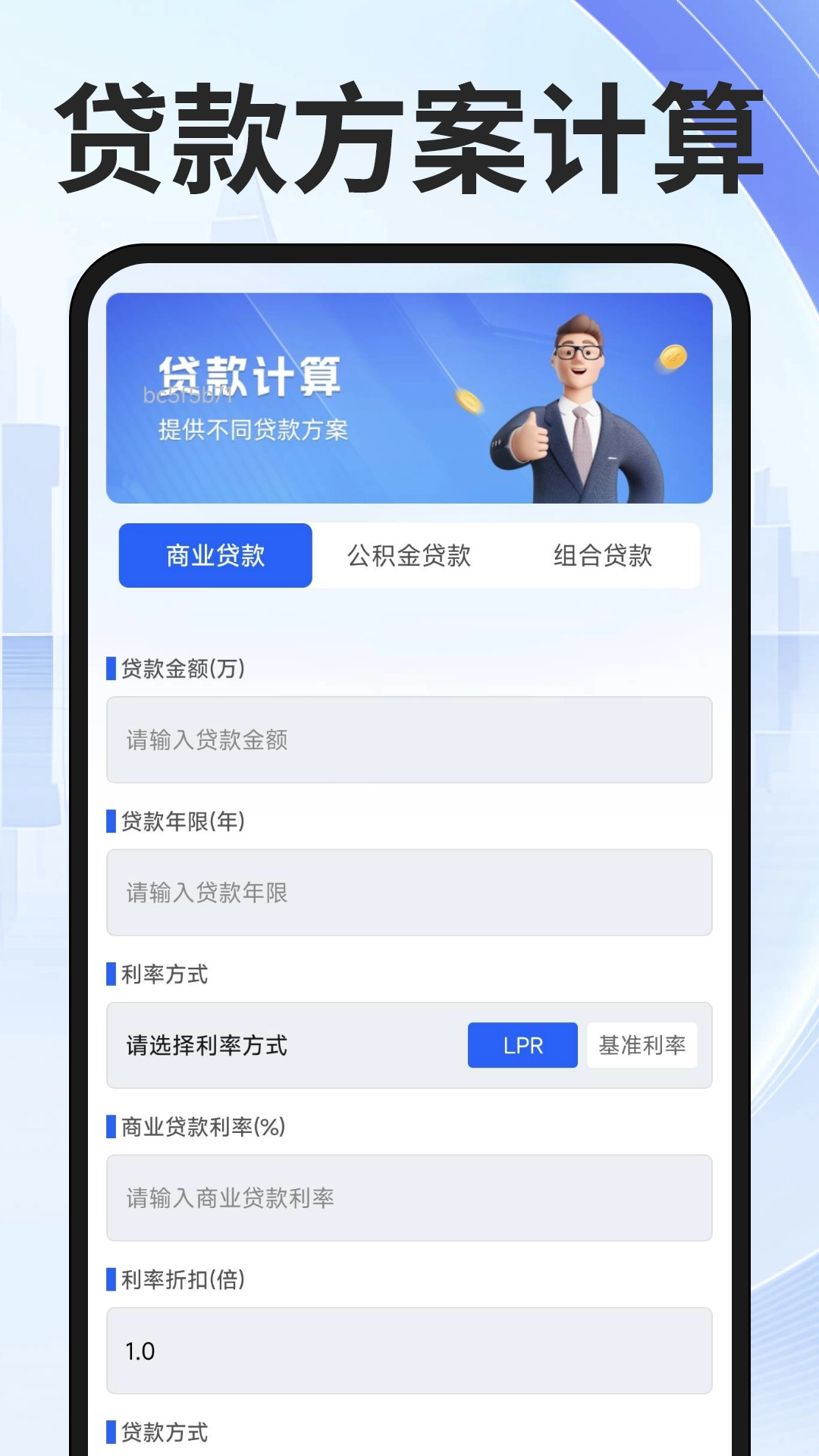The width and height of the screenshot is (819, 1456).
Task: Switch to the 公积金贷款 tab
Action: point(409,555)
